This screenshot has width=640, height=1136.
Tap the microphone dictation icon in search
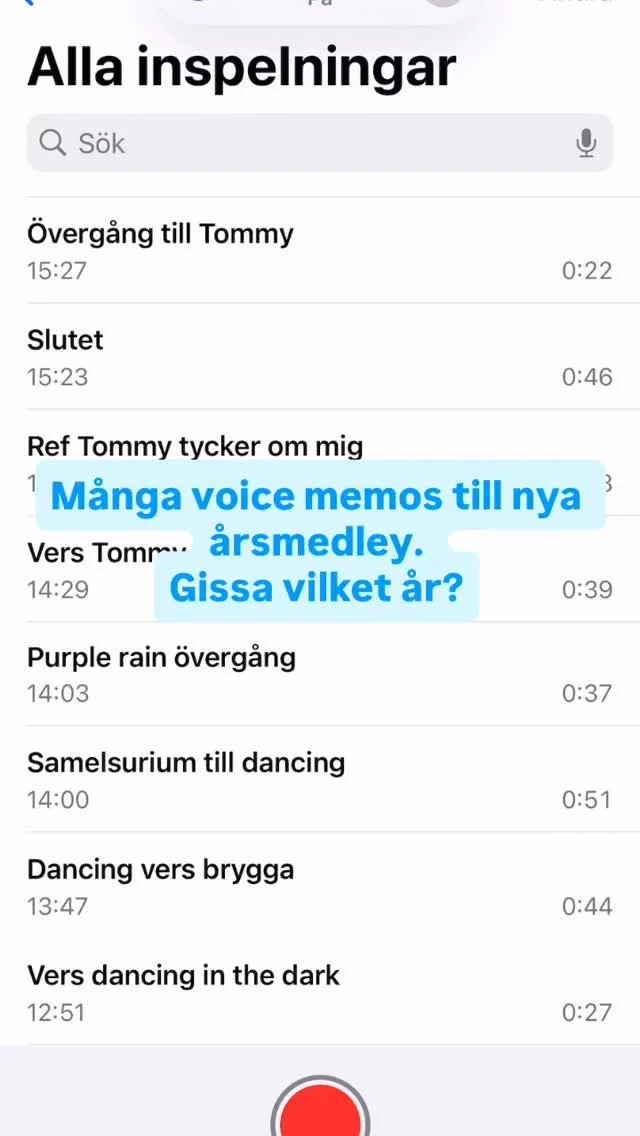(x=586, y=143)
